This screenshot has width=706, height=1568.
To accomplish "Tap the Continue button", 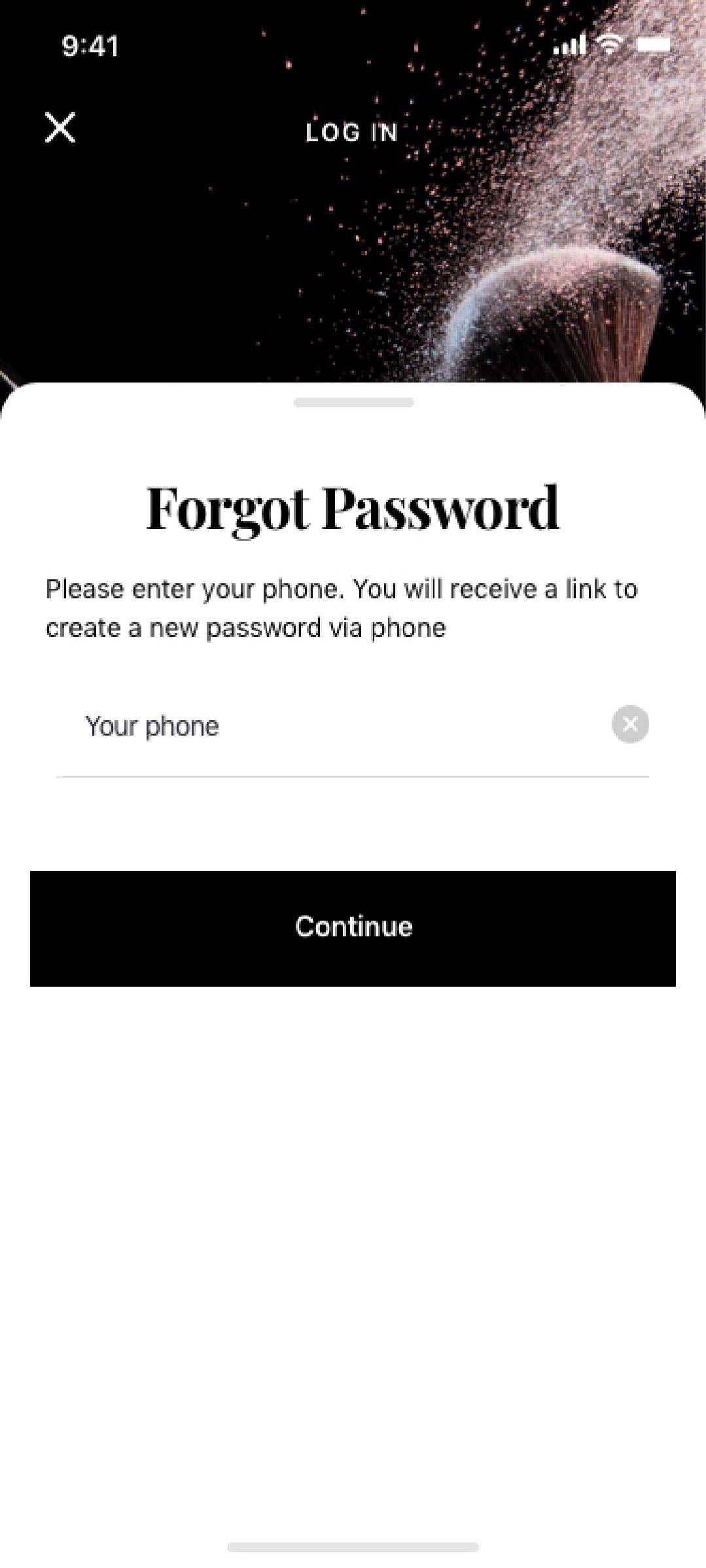I will click(x=353, y=928).
